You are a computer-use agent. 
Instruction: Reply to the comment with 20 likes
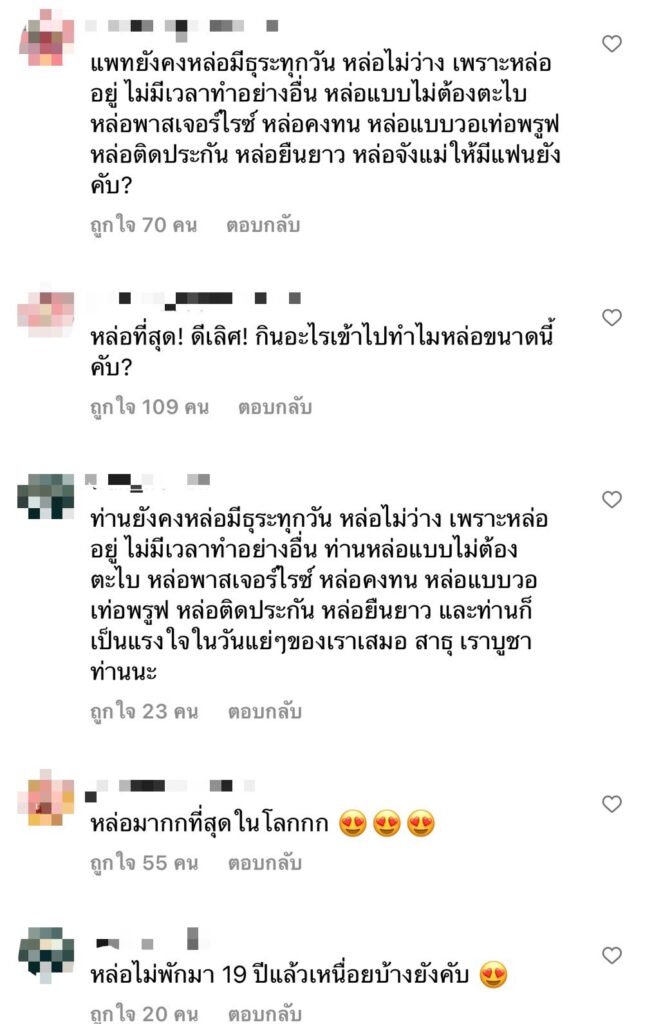(x=264, y=1015)
